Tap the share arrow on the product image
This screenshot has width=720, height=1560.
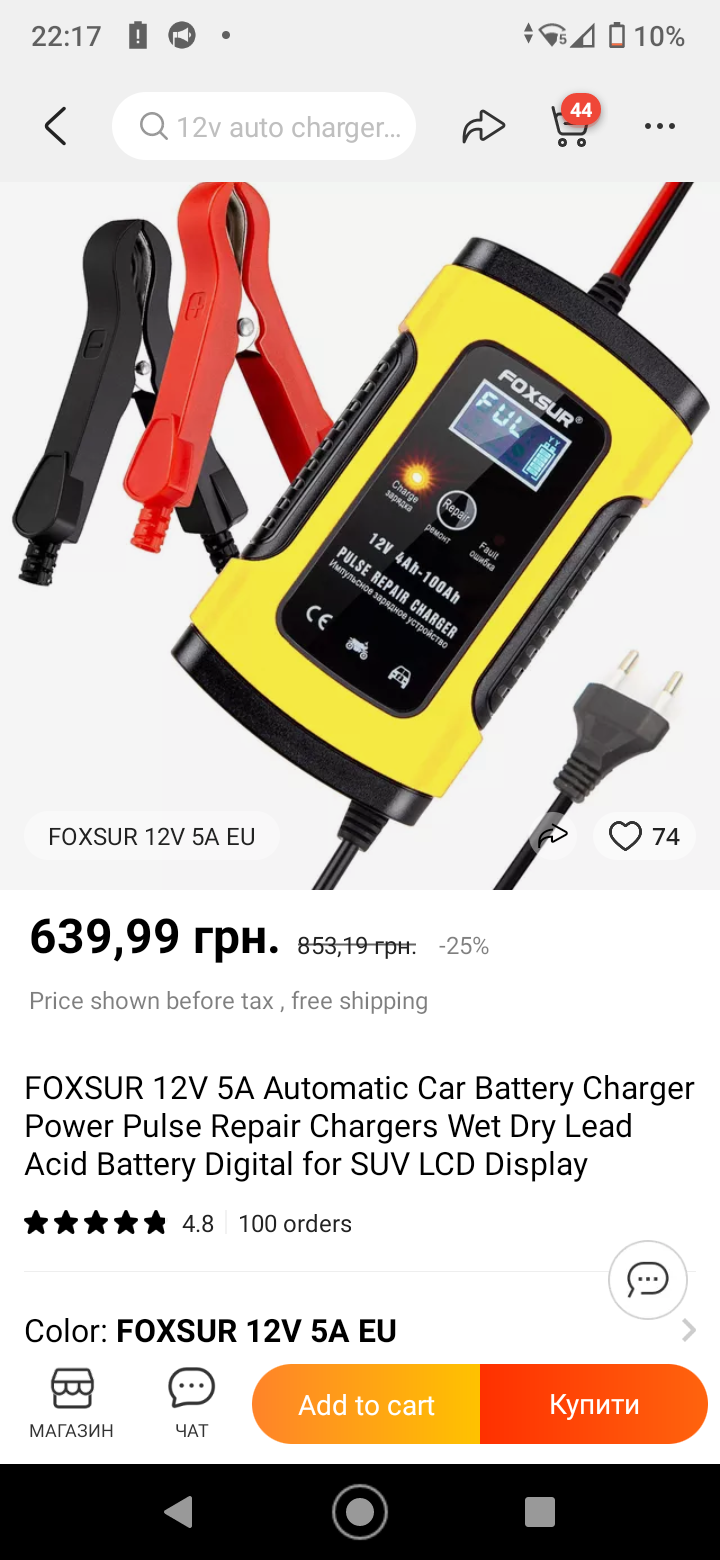[553, 836]
